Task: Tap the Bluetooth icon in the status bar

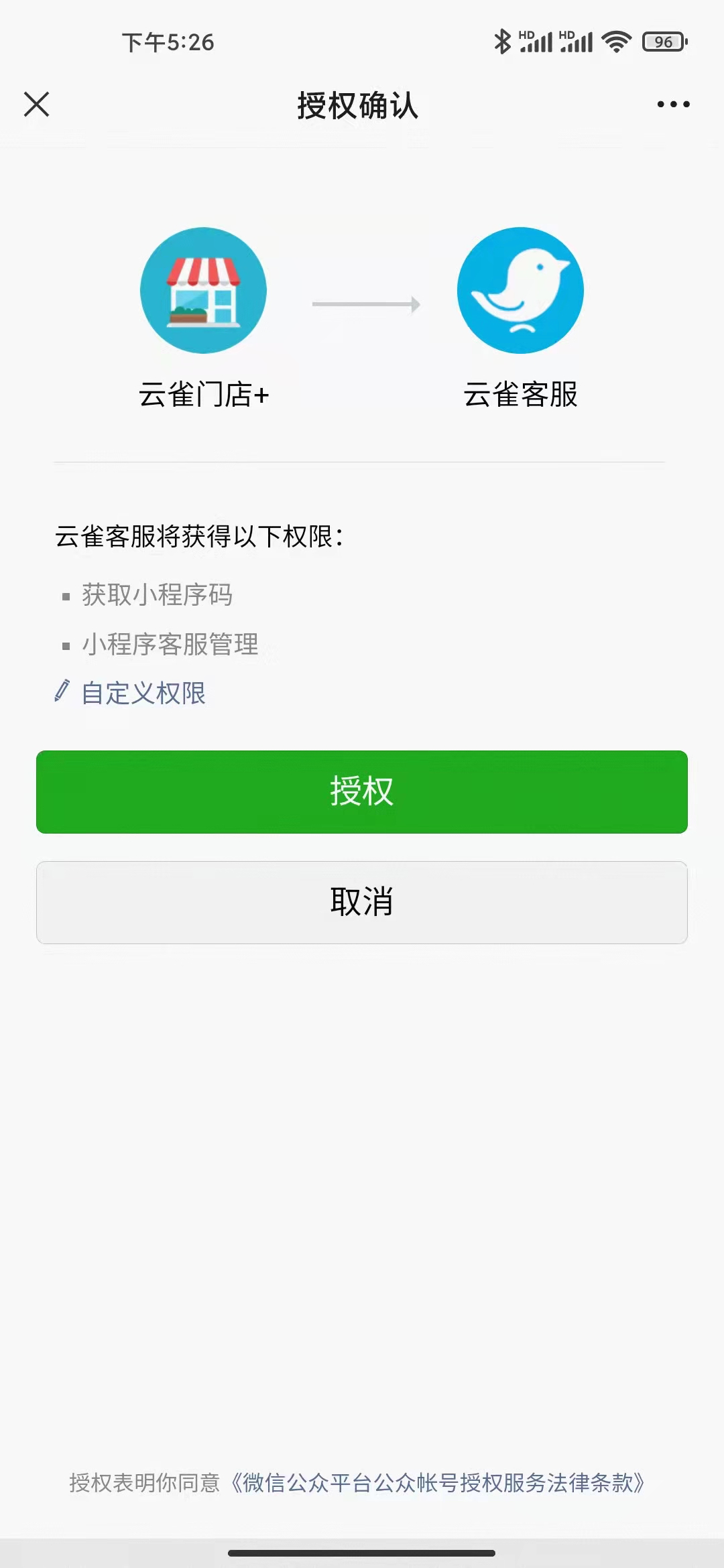Action: 501,42
